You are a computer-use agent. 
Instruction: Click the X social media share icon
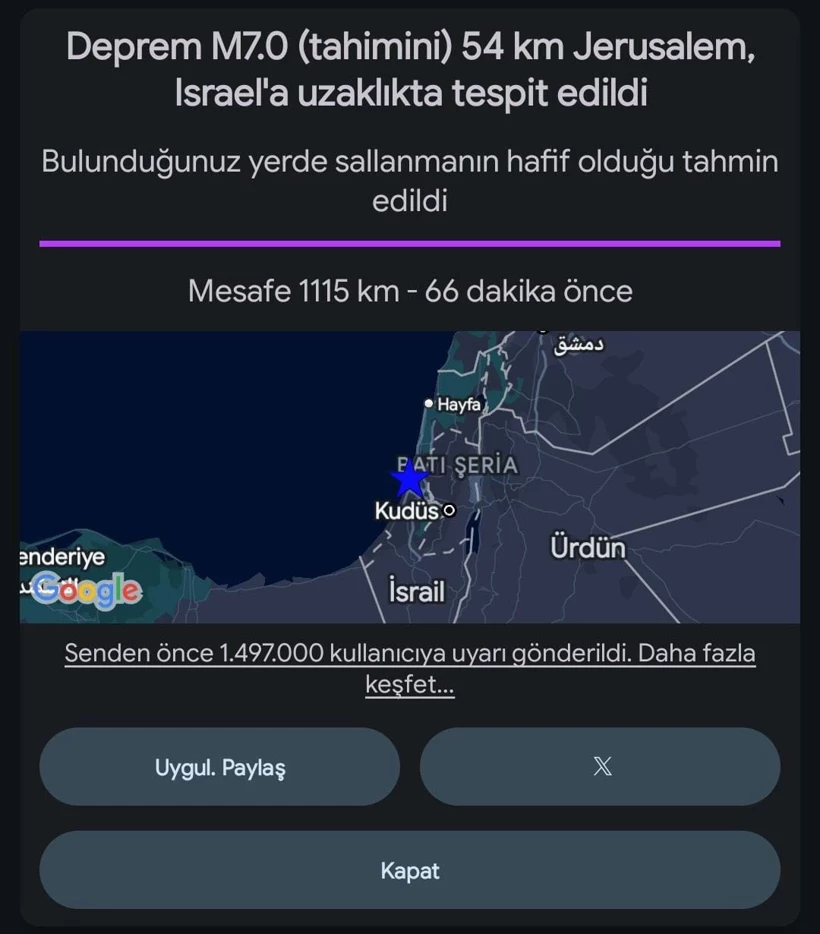coord(601,766)
